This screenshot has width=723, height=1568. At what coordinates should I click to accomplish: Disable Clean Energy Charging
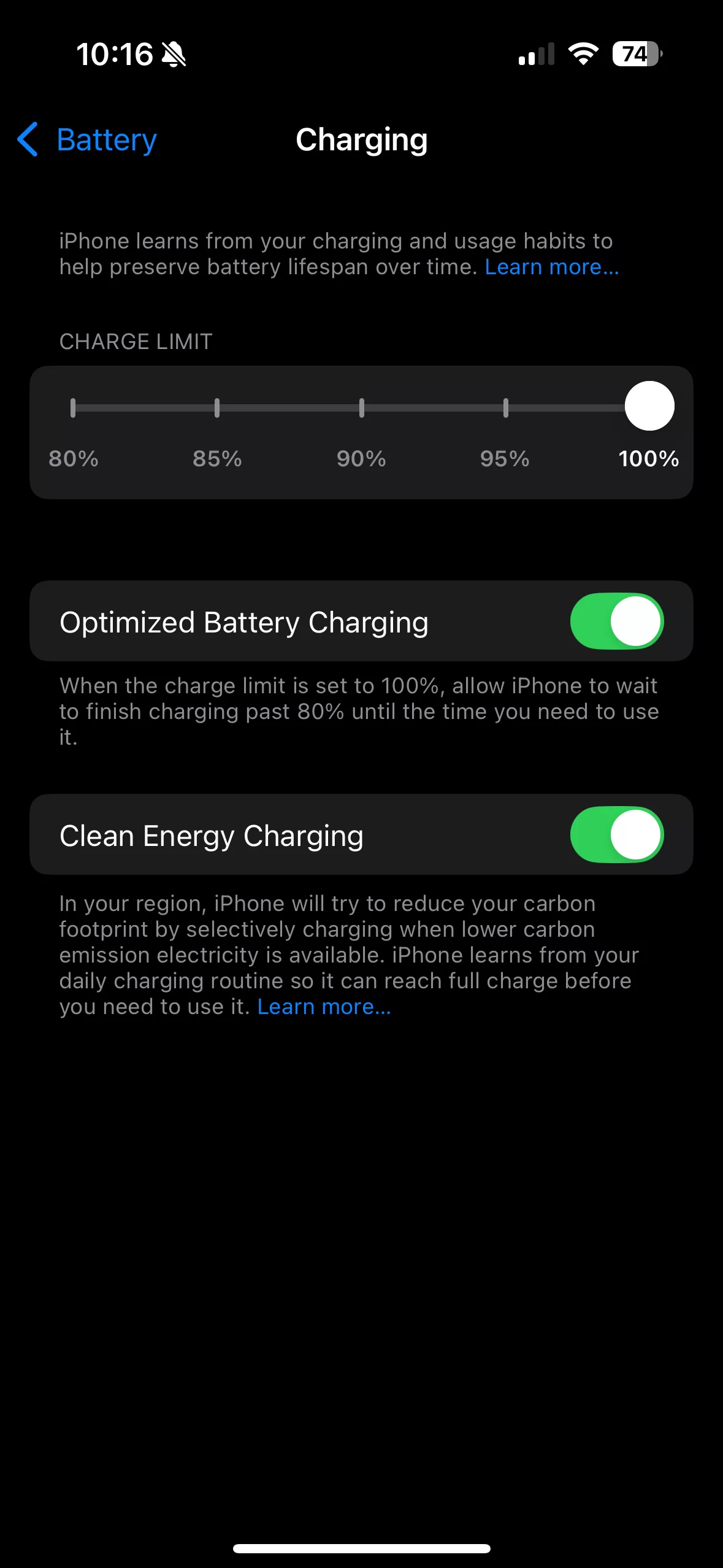[x=617, y=834]
